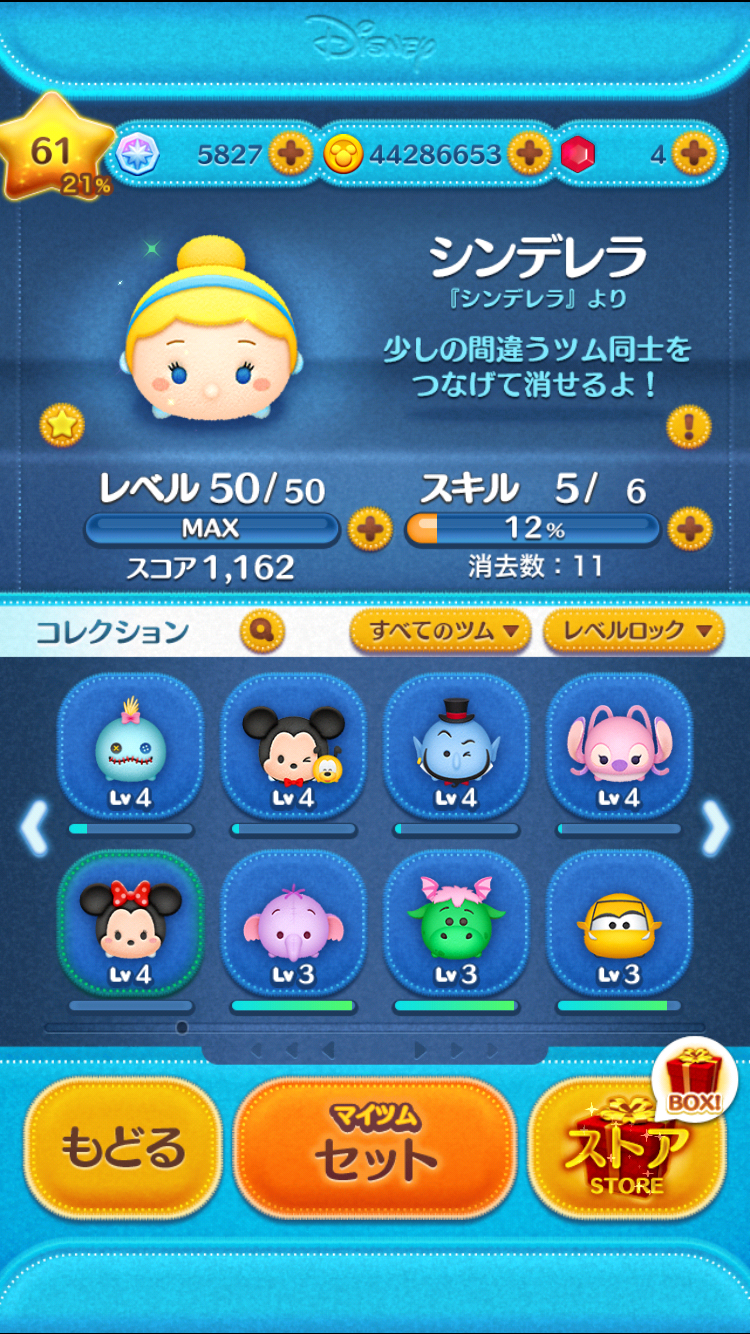Tap the star icon beside Cinderella
The width and height of the screenshot is (750, 1334).
[x=62, y=426]
